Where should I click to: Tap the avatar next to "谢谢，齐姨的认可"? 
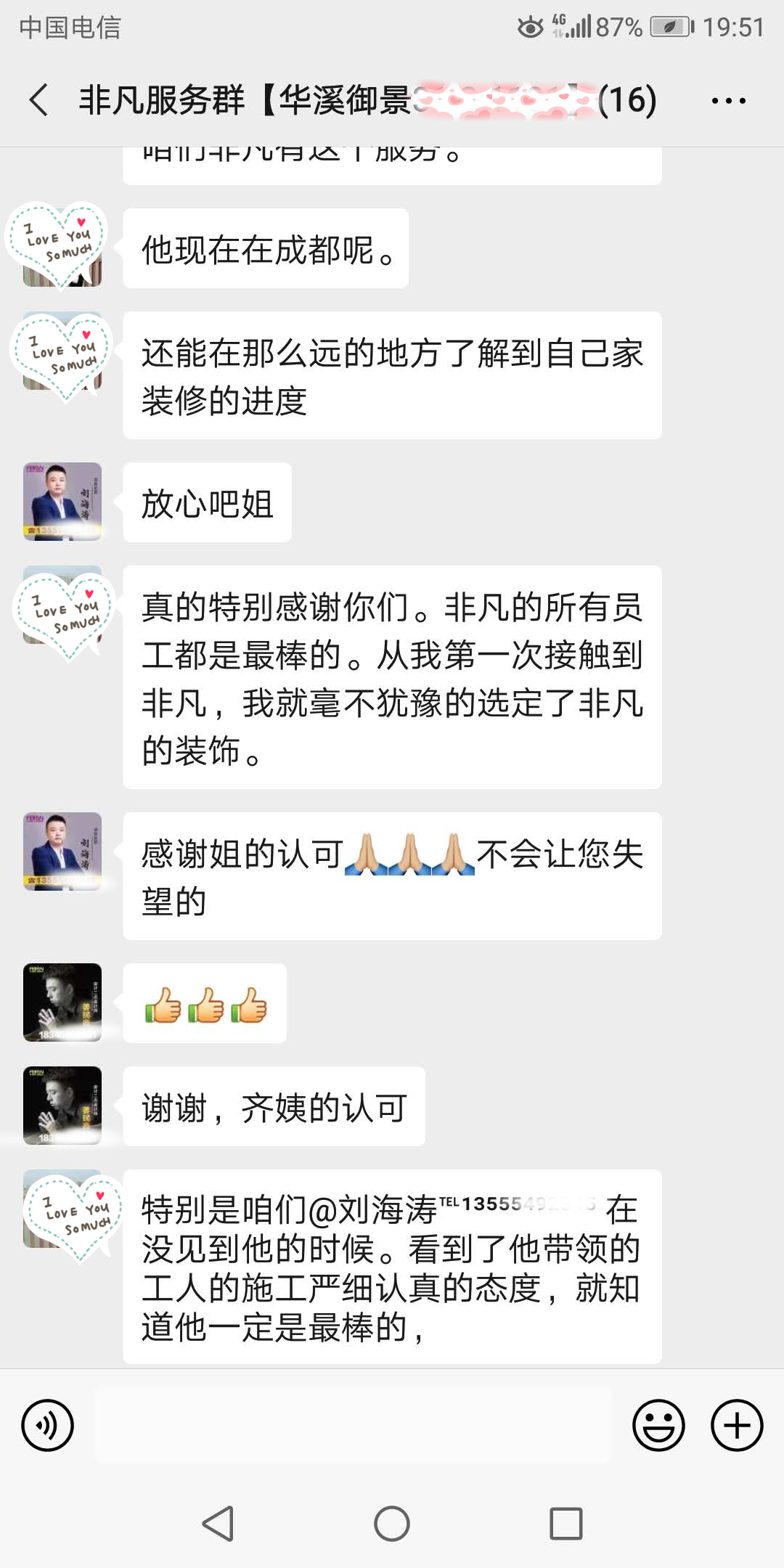[62, 1106]
